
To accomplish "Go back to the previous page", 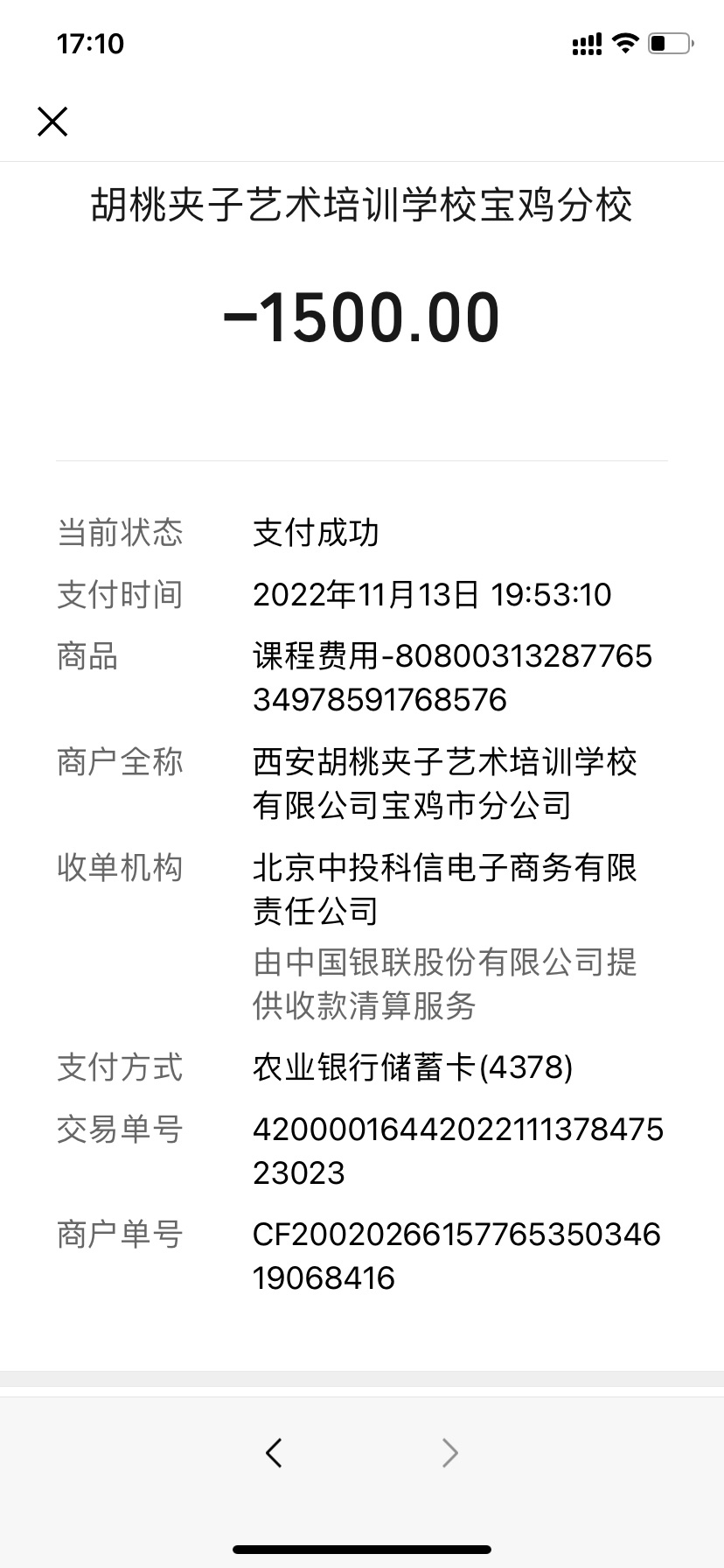I will tap(274, 1452).
